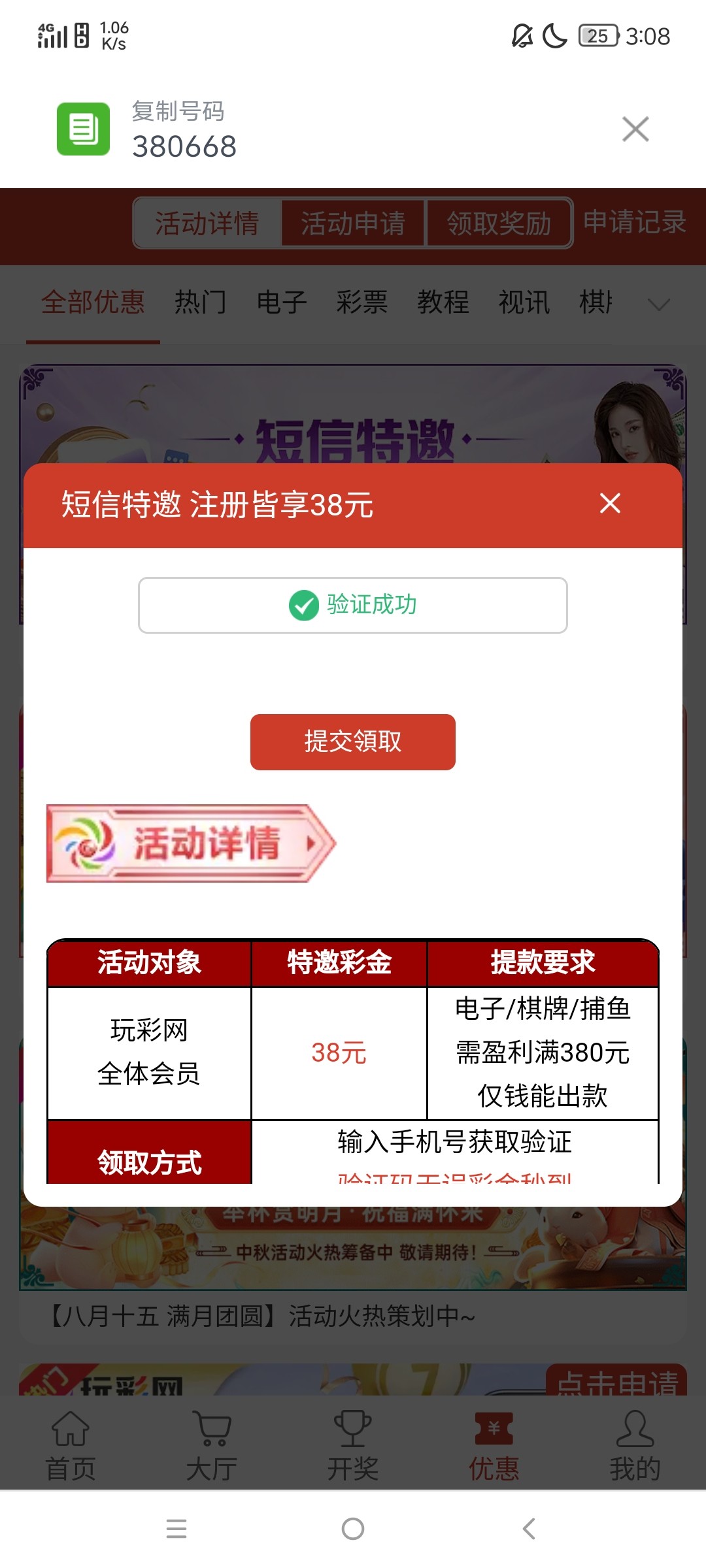Switch to 活动详情 tab

tap(207, 223)
